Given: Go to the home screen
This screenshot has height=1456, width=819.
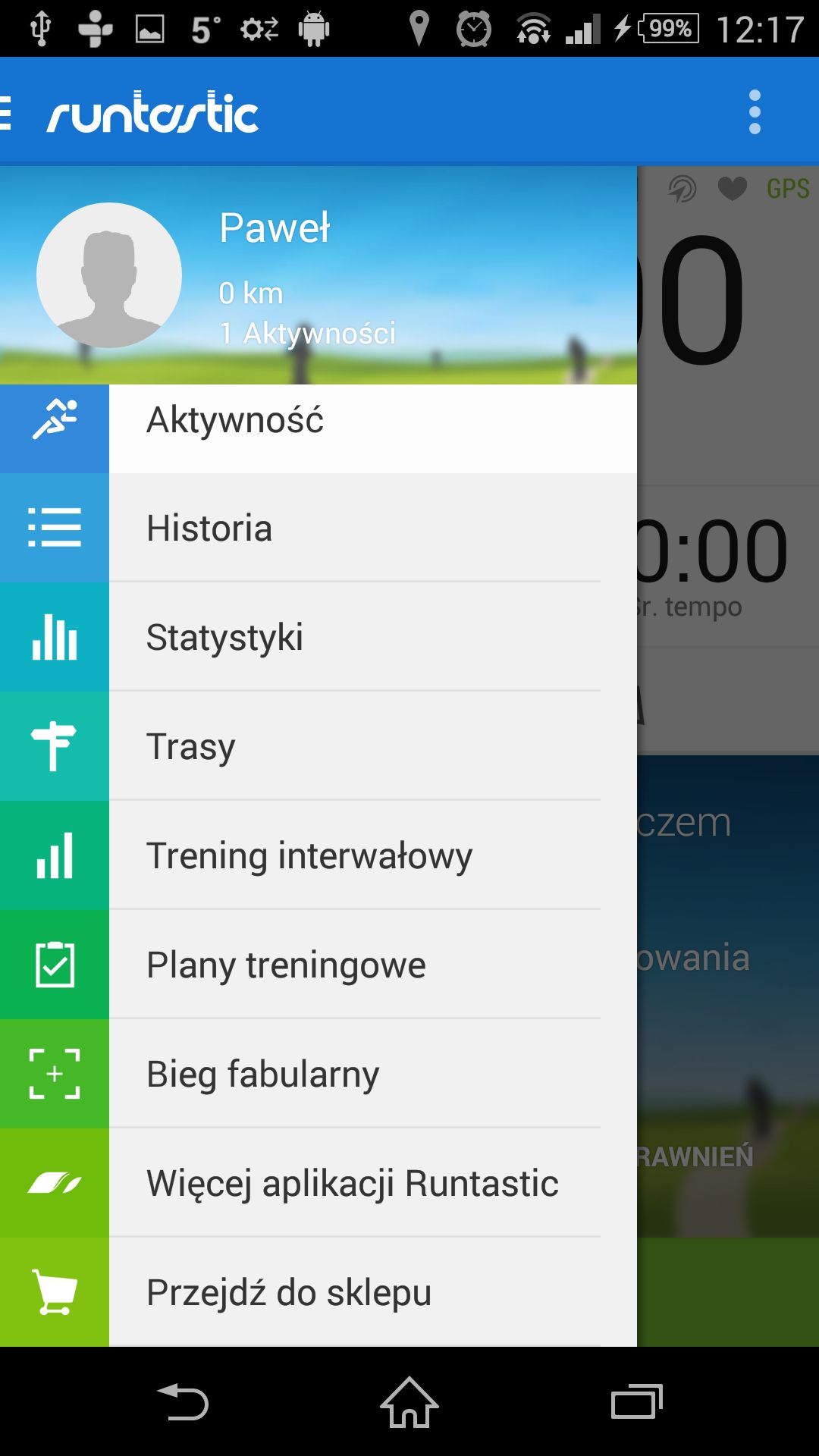Looking at the screenshot, I should click(x=409, y=1401).
